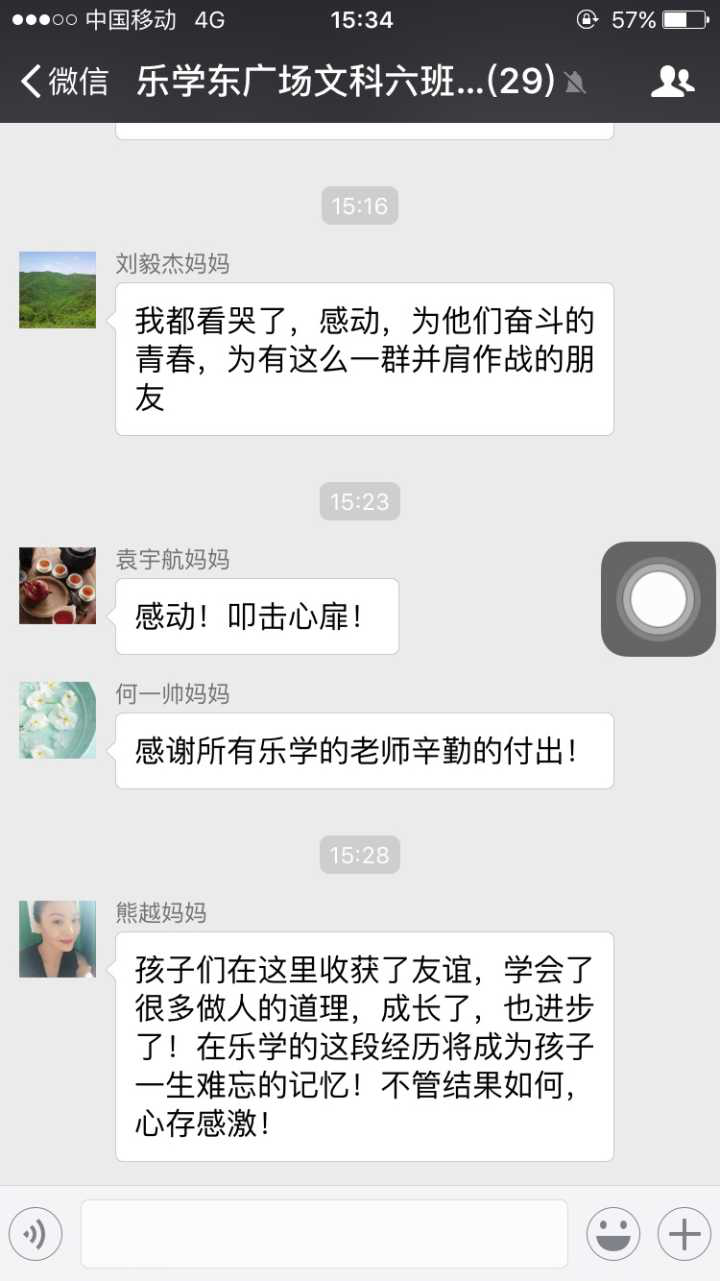Open the group members info icon
This screenshot has width=720, height=1281.
tap(672, 82)
